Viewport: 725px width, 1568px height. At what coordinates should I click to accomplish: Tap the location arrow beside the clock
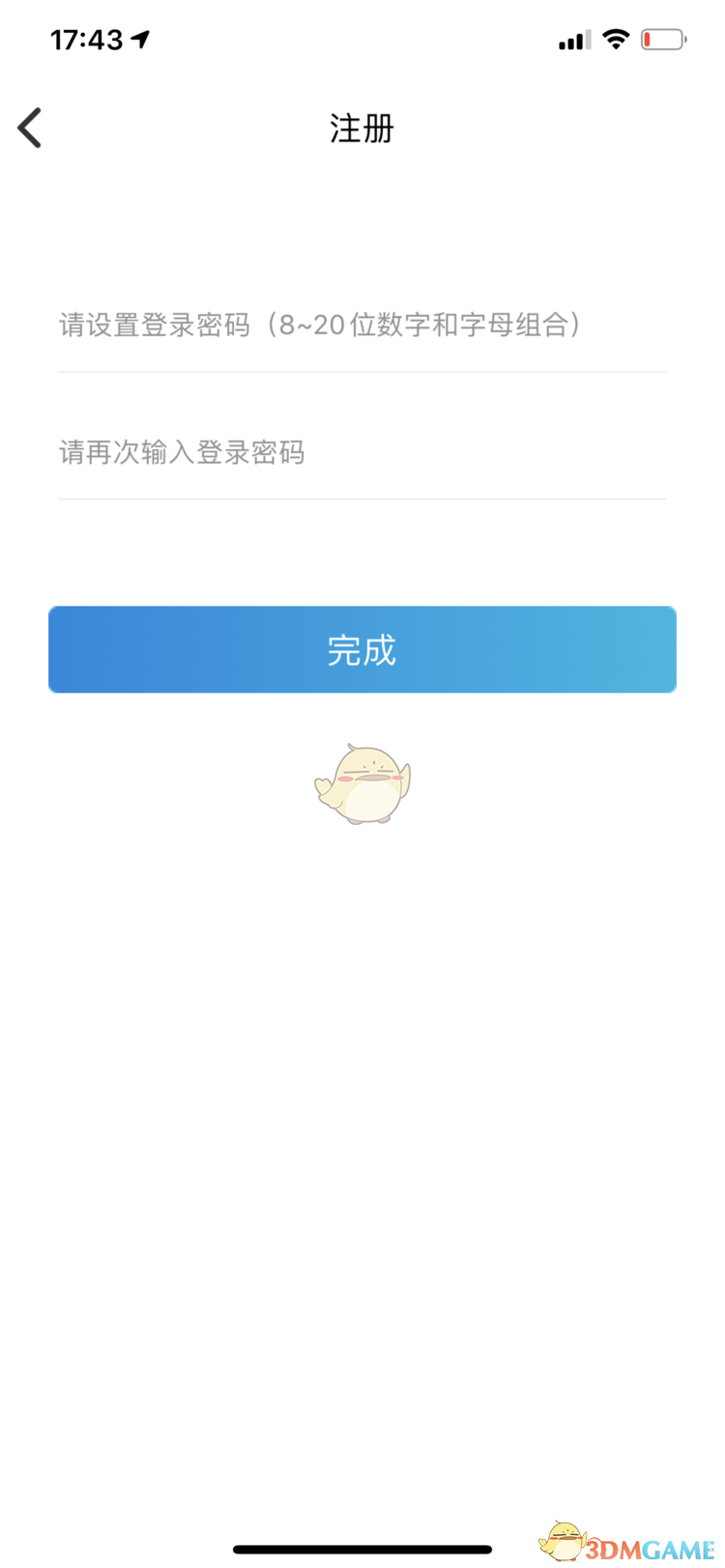click(141, 37)
